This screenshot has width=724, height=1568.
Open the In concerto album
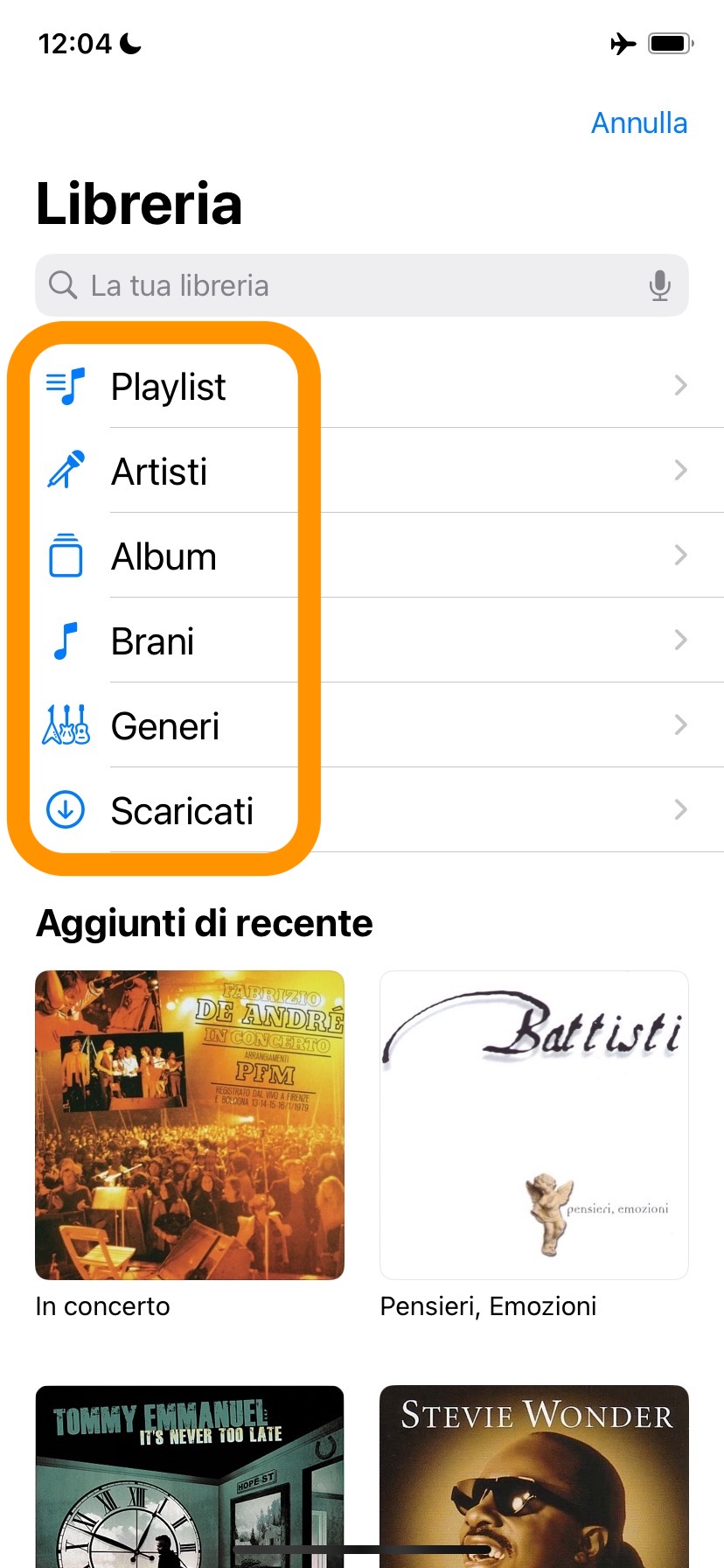pos(190,1125)
